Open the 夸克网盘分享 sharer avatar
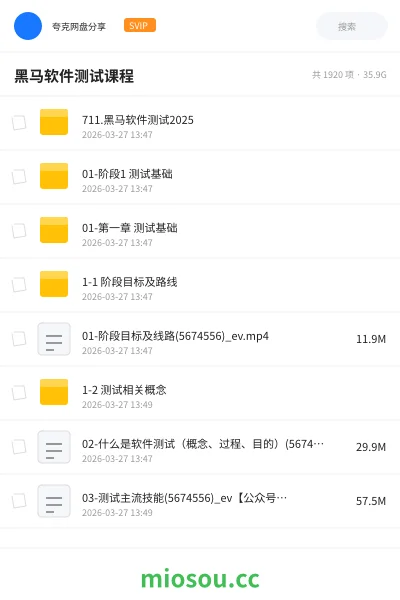The height and width of the screenshot is (600, 400). (28, 26)
